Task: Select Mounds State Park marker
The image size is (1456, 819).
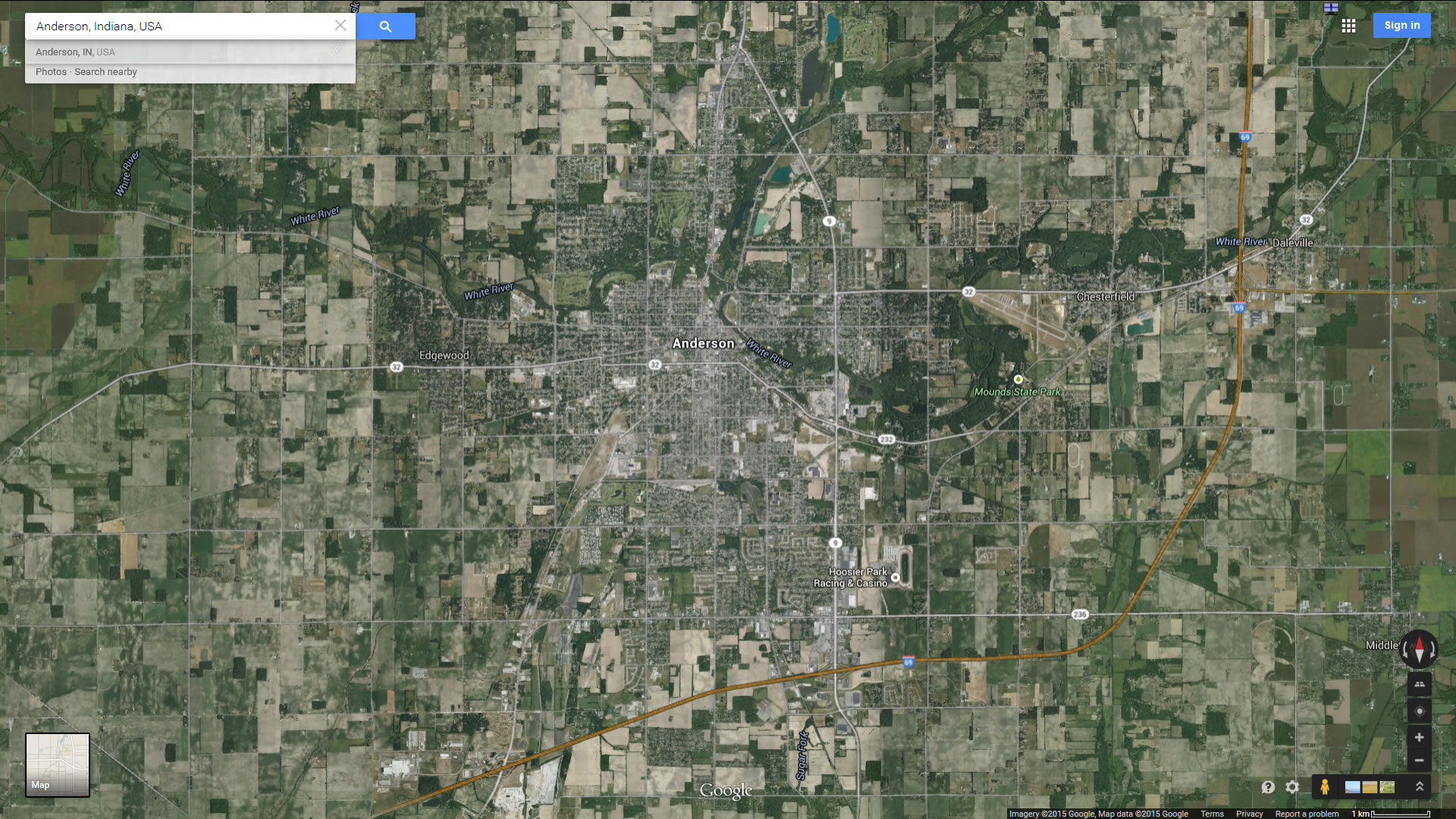Action: (x=1018, y=379)
